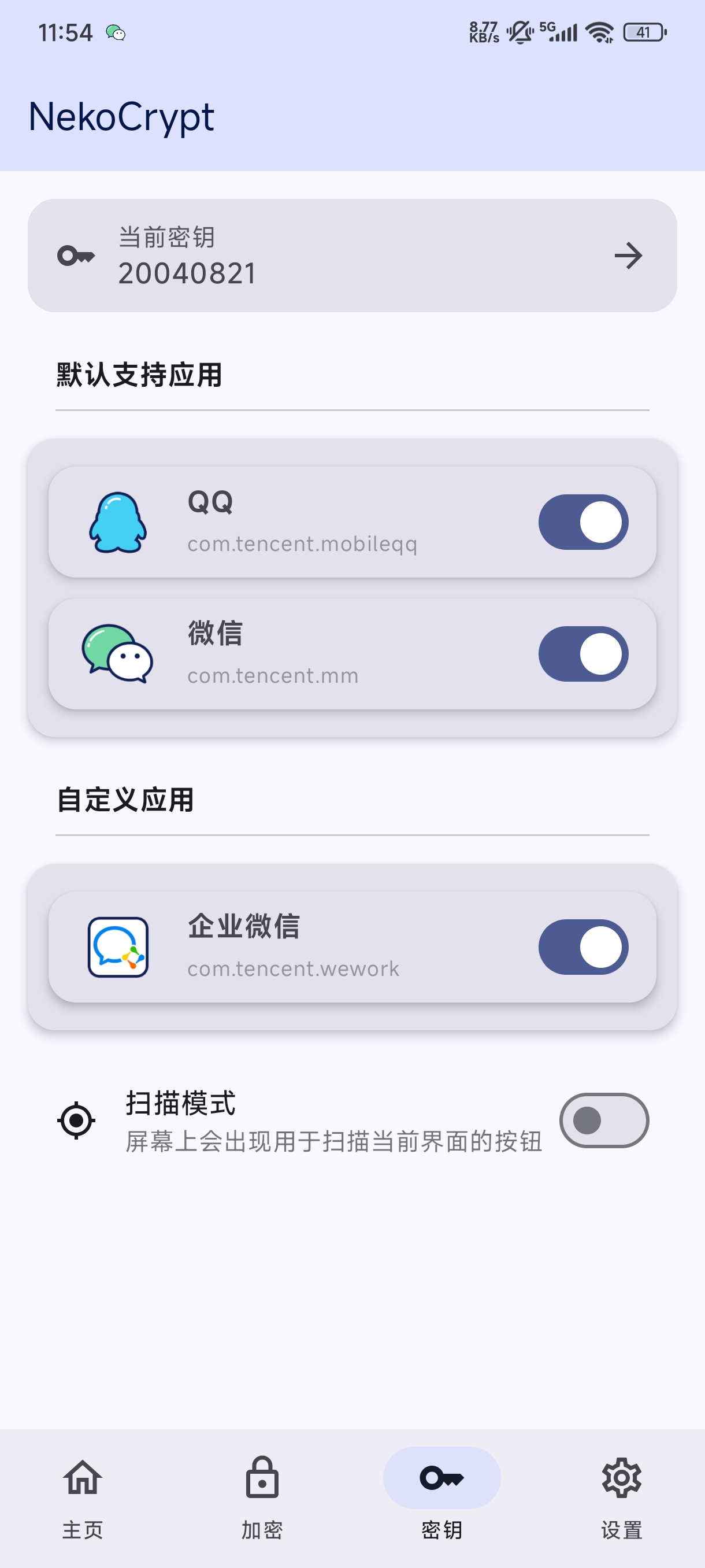Toggle off 企业微信 support
Image resolution: width=705 pixels, height=1568 pixels.
[582, 947]
